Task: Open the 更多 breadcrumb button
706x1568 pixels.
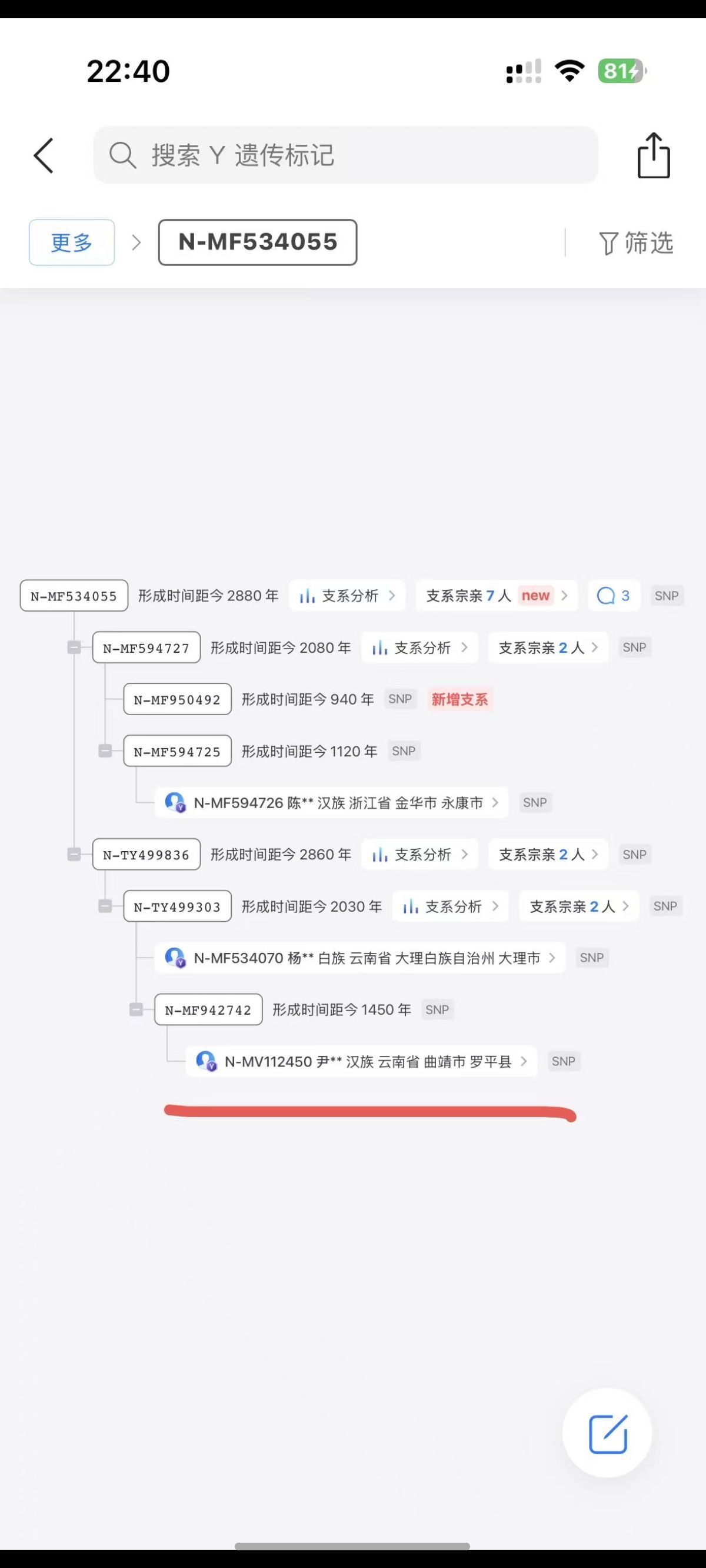Action: [72, 242]
